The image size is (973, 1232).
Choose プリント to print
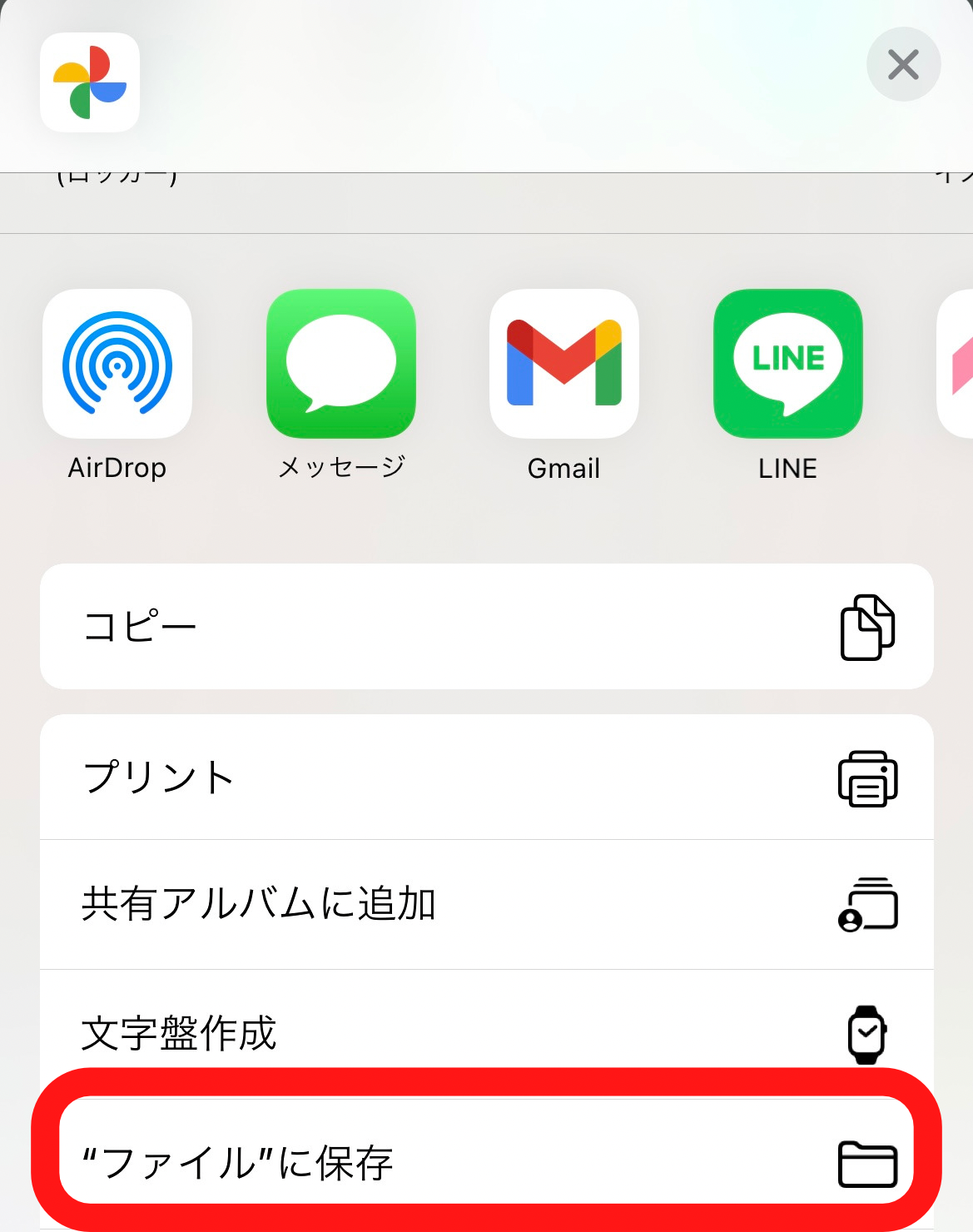pyautogui.click(x=486, y=777)
